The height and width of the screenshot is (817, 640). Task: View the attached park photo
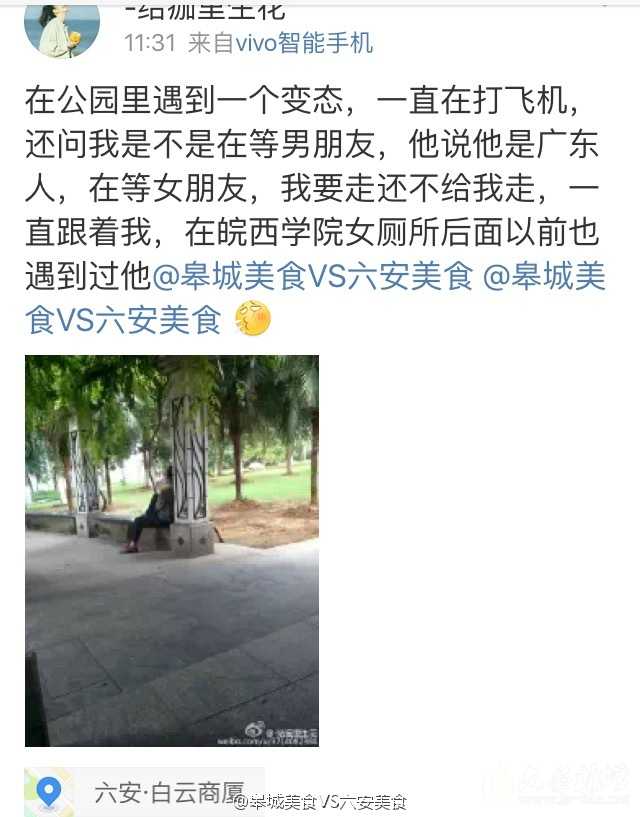(x=172, y=550)
